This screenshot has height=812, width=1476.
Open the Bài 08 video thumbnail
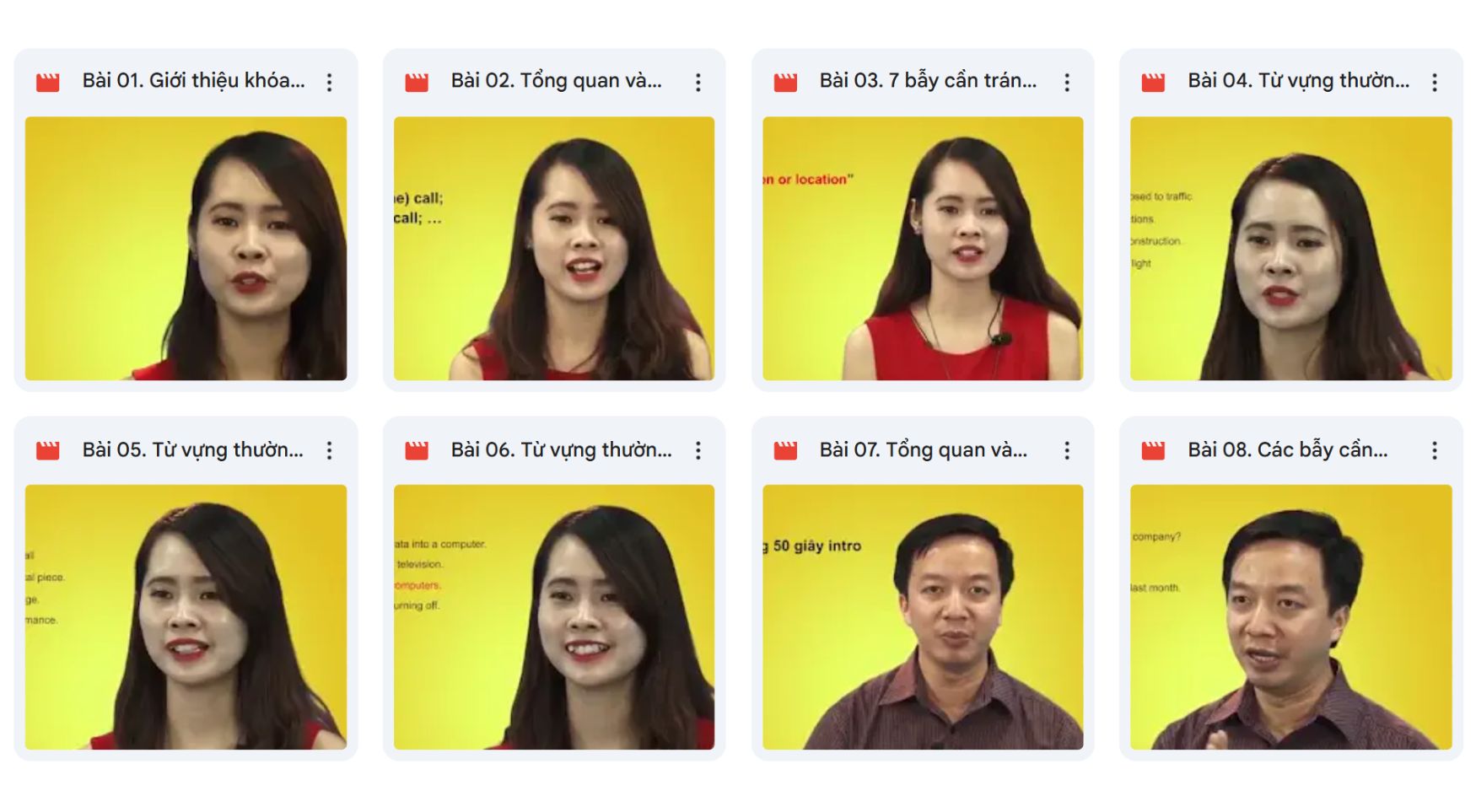(x=1290, y=616)
